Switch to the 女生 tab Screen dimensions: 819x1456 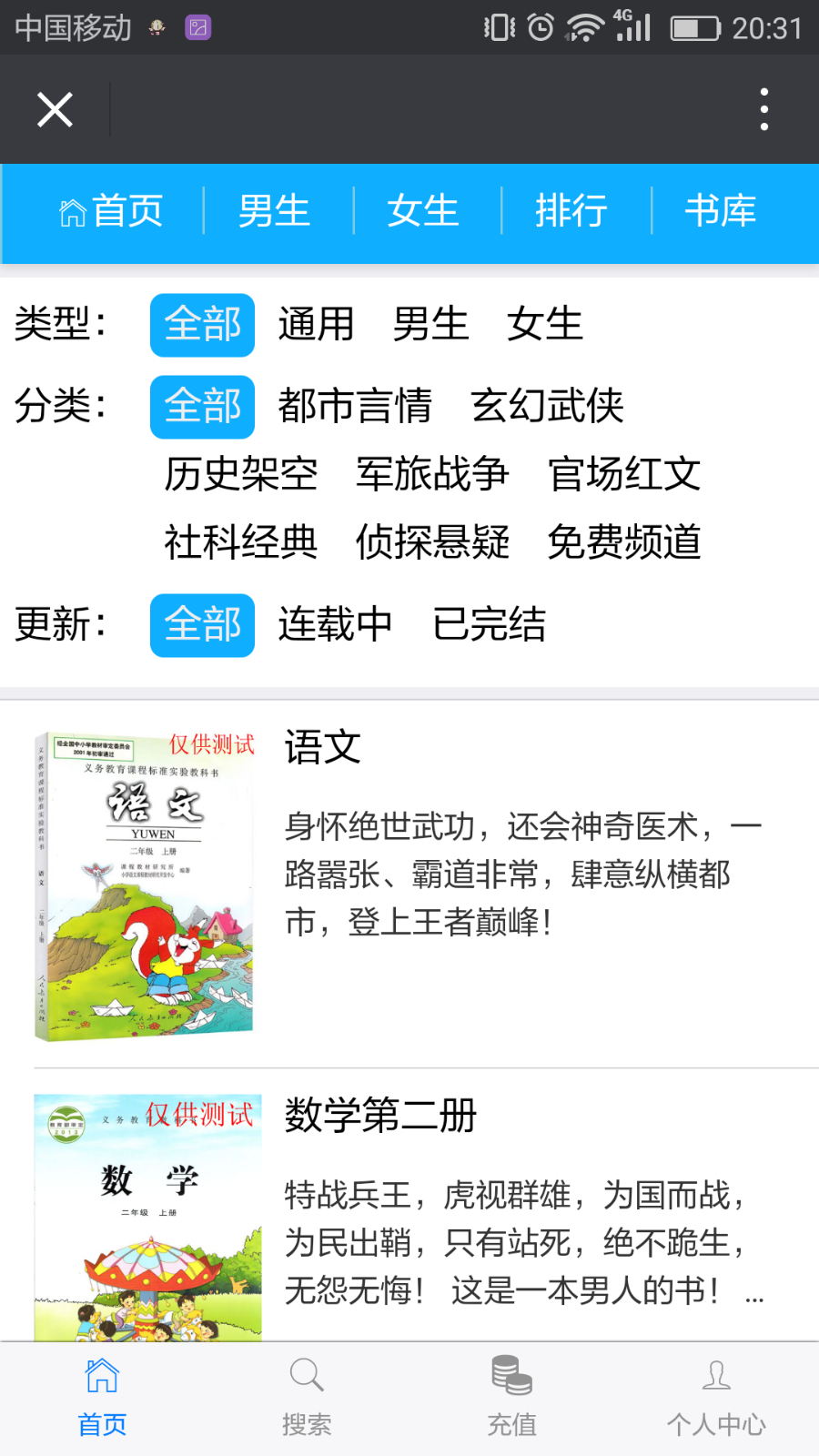coord(422,210)
